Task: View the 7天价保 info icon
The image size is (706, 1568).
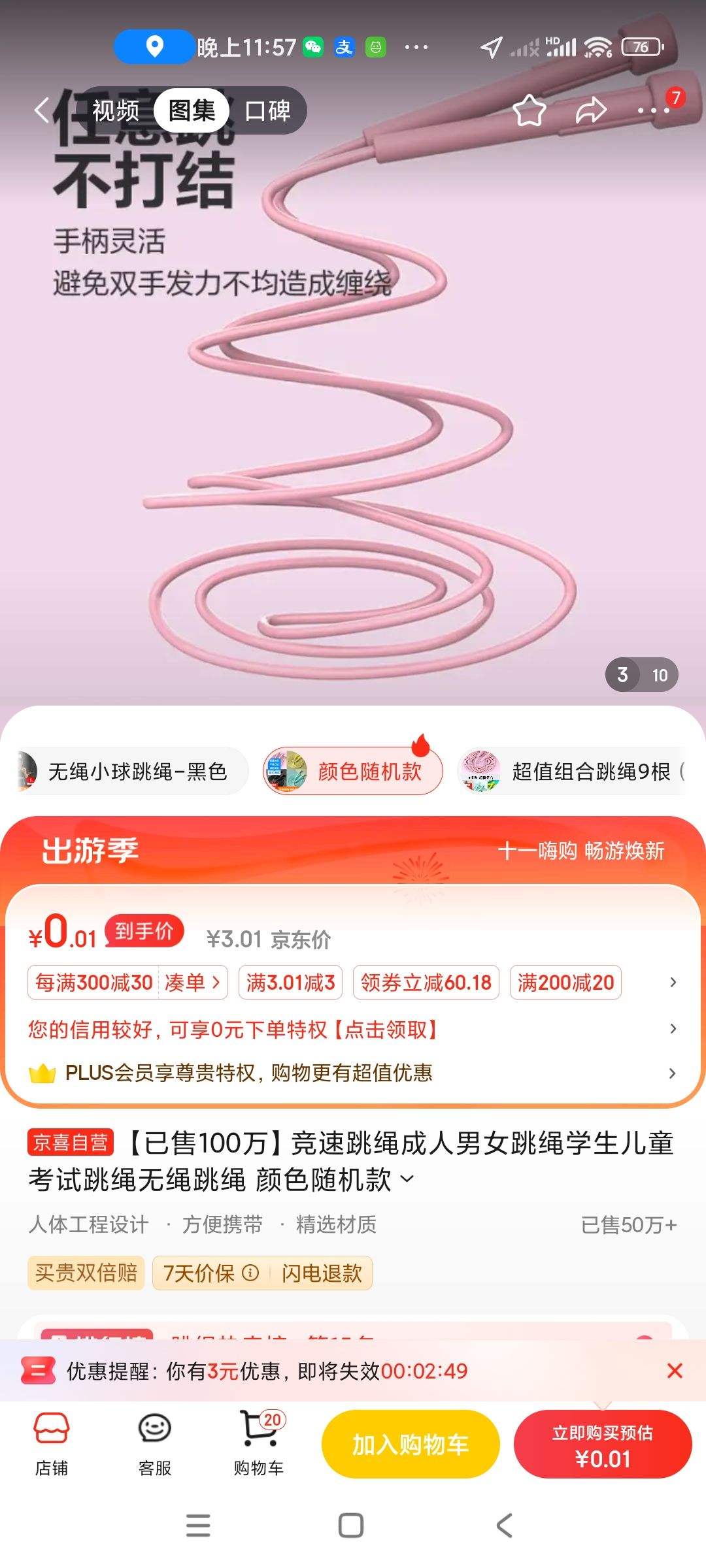Action: click(x=250, y=1273)
